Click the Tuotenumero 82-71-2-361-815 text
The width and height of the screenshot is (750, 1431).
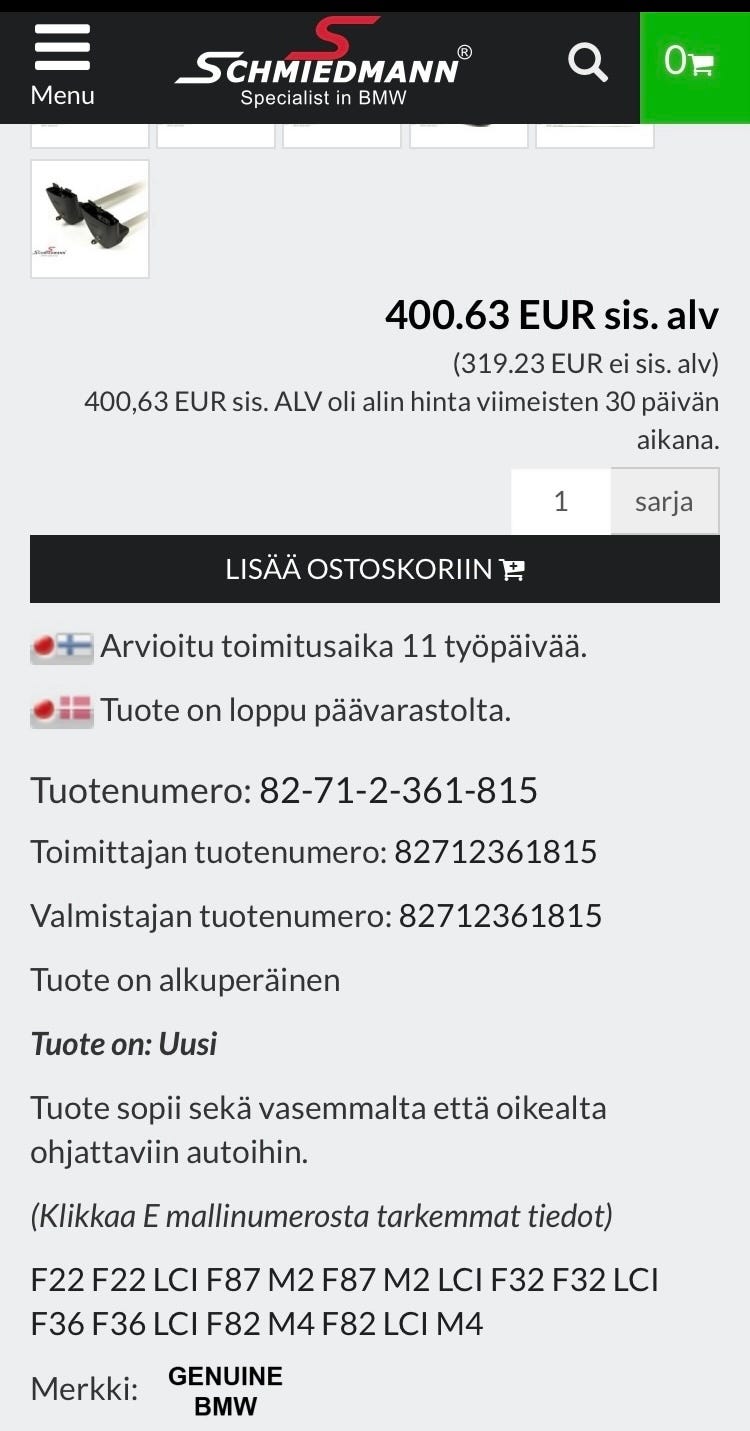click(285, 789)
